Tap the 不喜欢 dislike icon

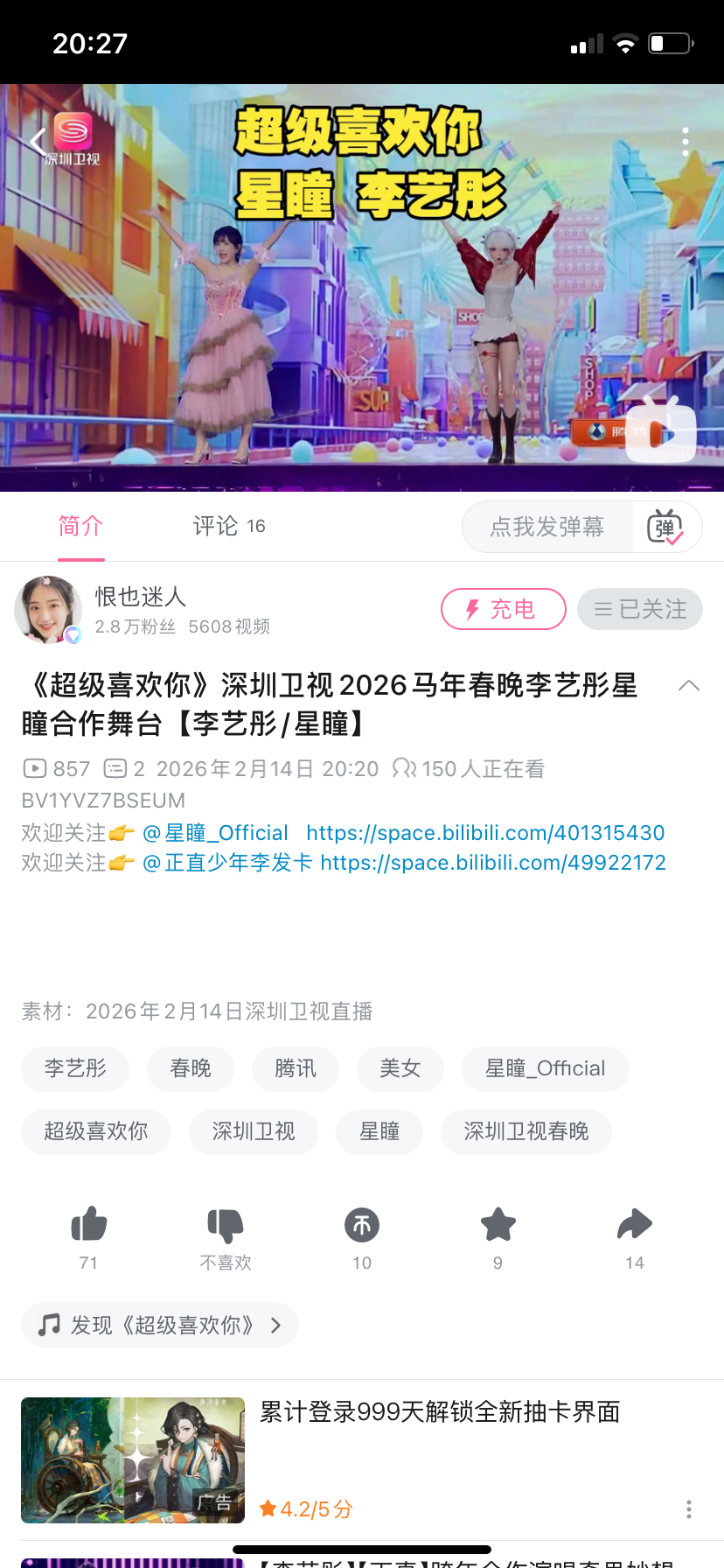click(x=226, y=1225)
